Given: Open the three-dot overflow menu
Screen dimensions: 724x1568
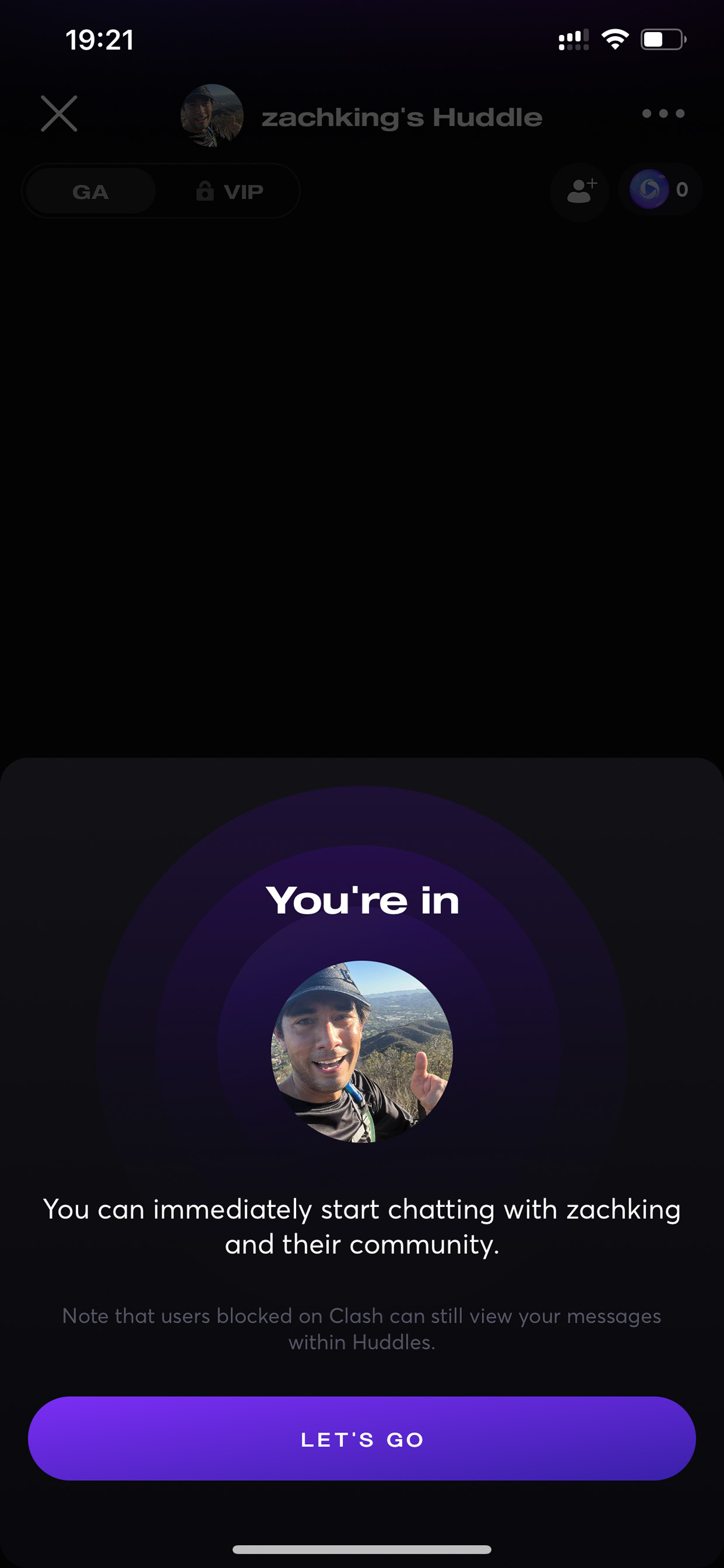Looking at the screenshot, I should pyautogui.click(x=663, y=113).
